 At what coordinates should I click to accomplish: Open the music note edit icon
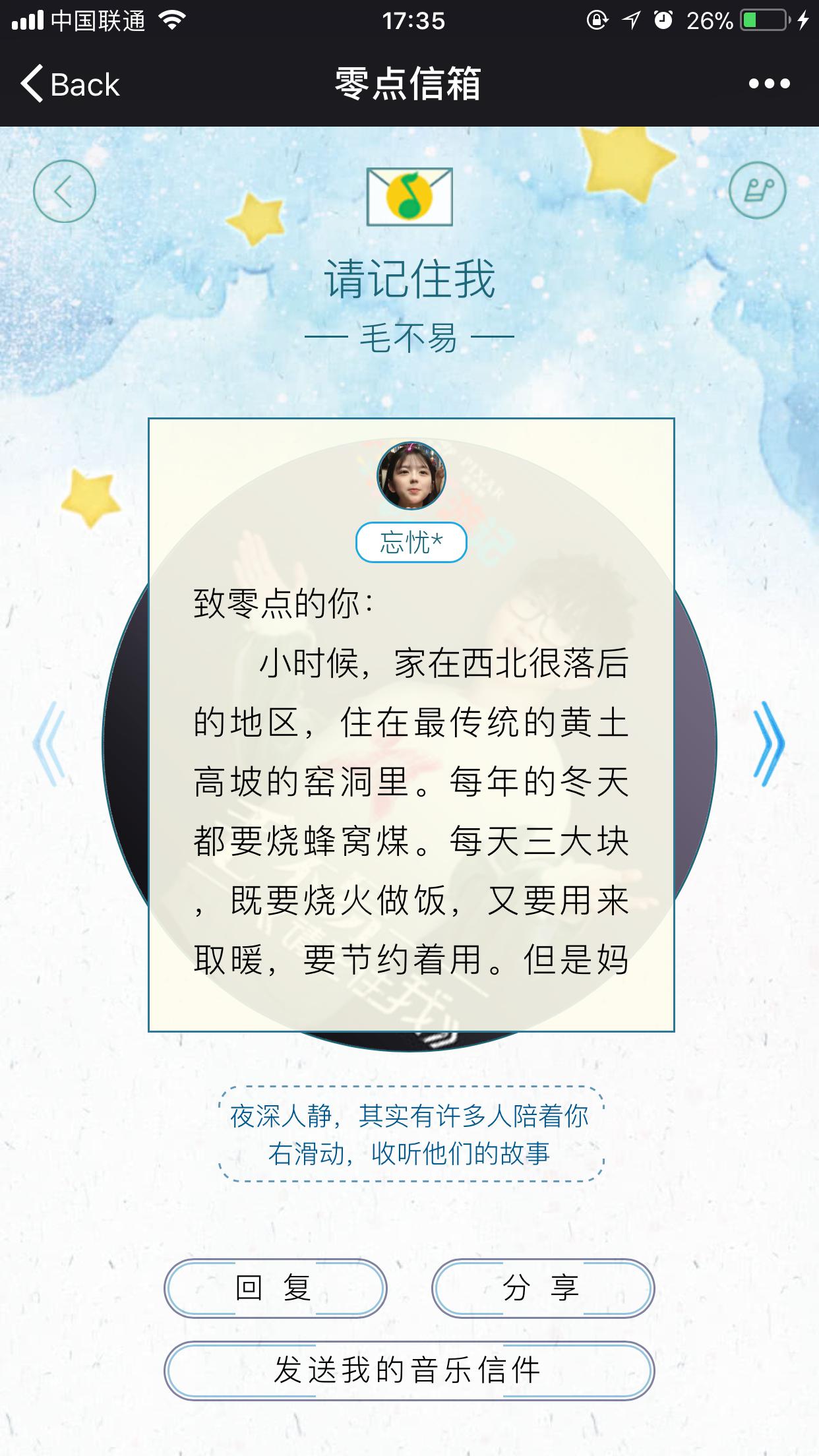pos(757,191)
